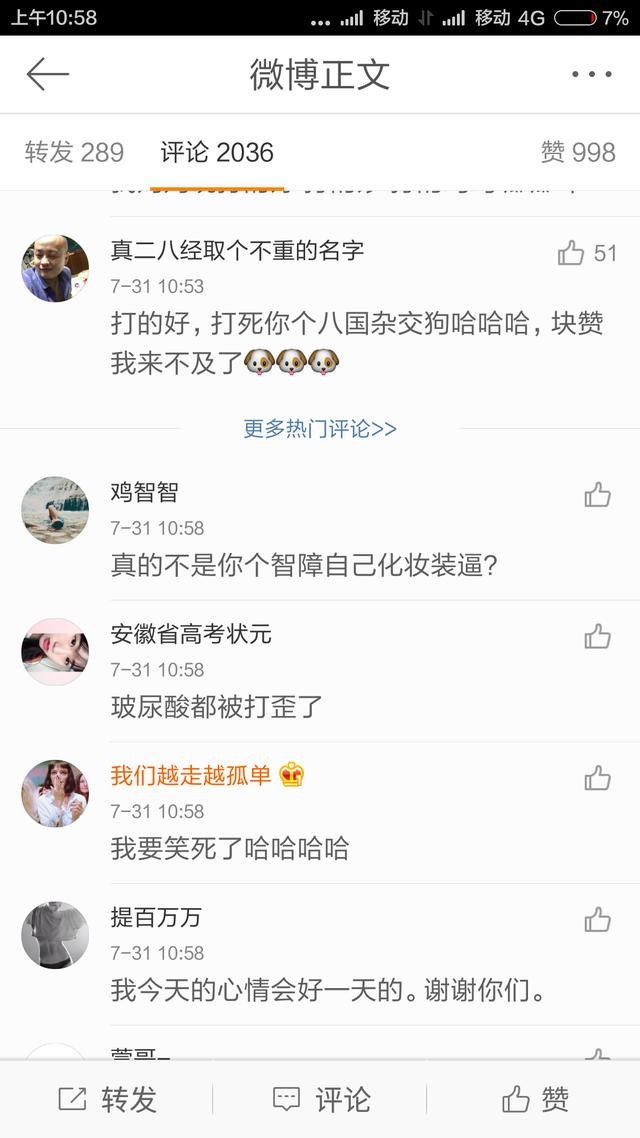Screen dimensions: 640x1138
Task: Open the three-dot overflow menu
Action: coord(591,74)
